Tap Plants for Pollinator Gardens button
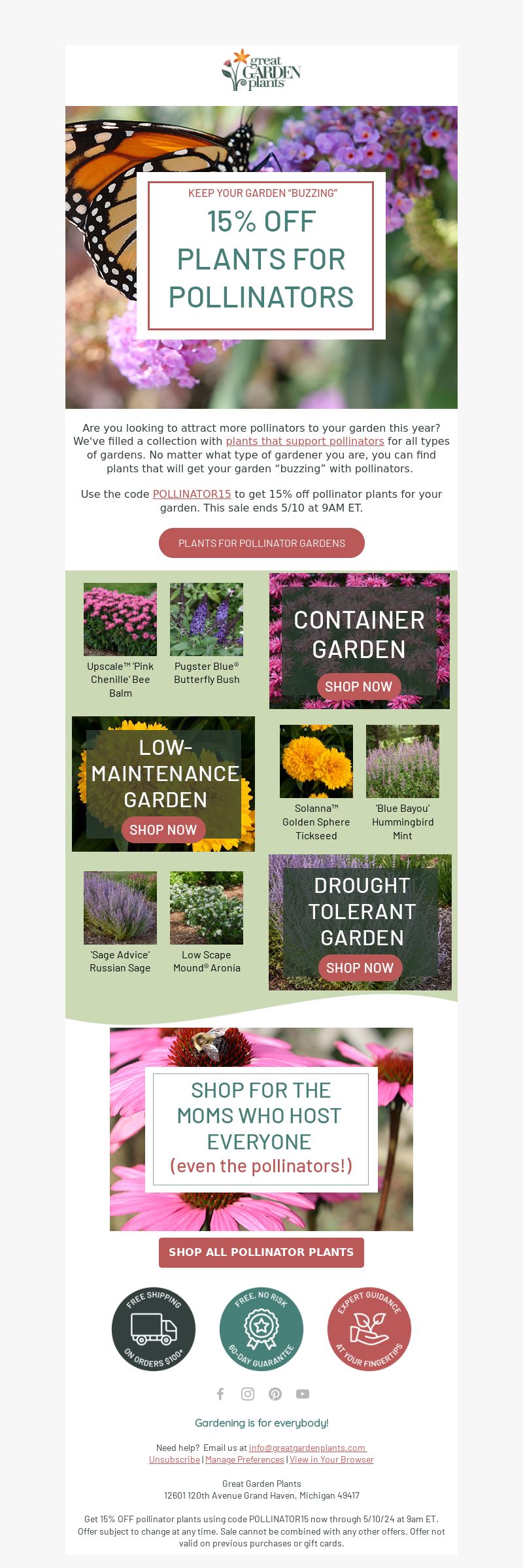 click(261, 544)
